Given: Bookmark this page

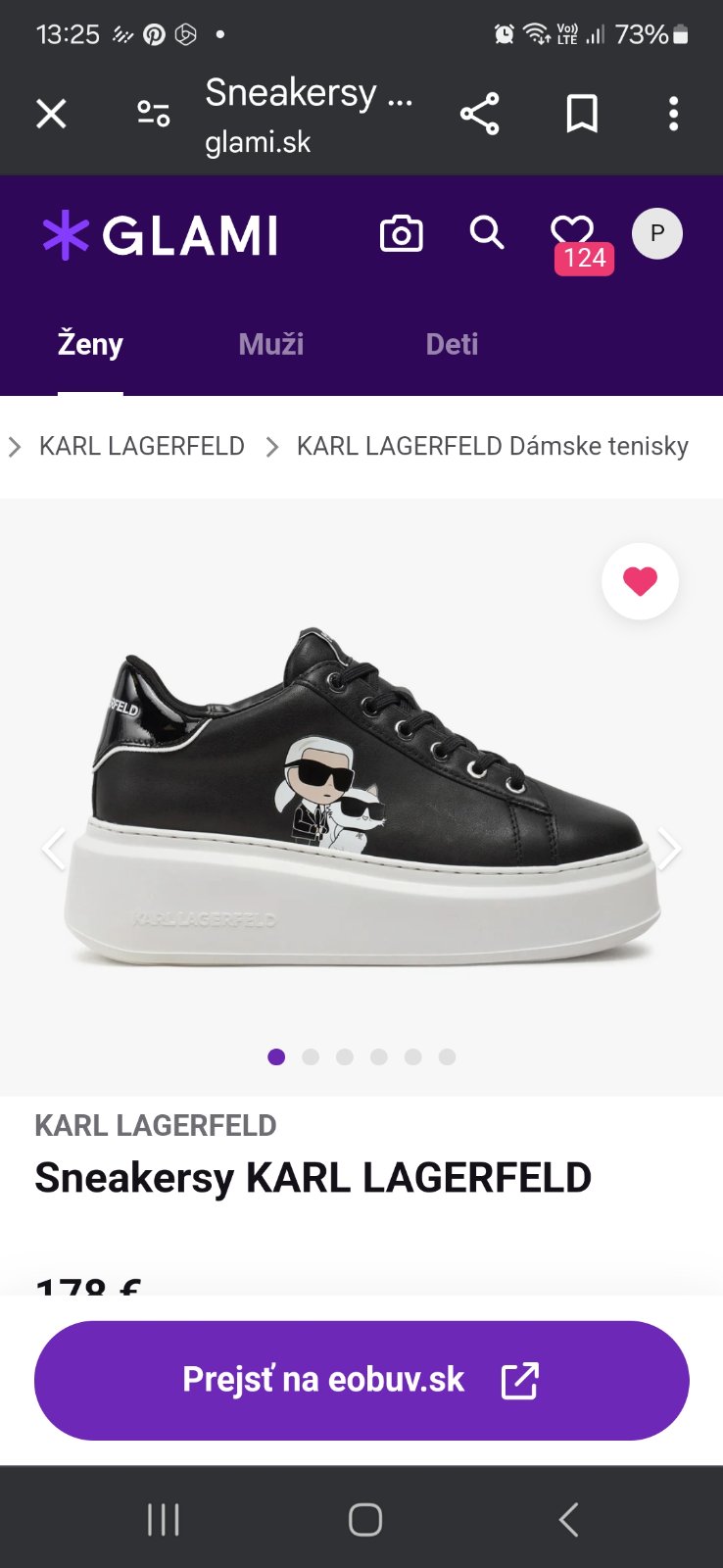Looking at the screenshot, I should click(582, 115).
